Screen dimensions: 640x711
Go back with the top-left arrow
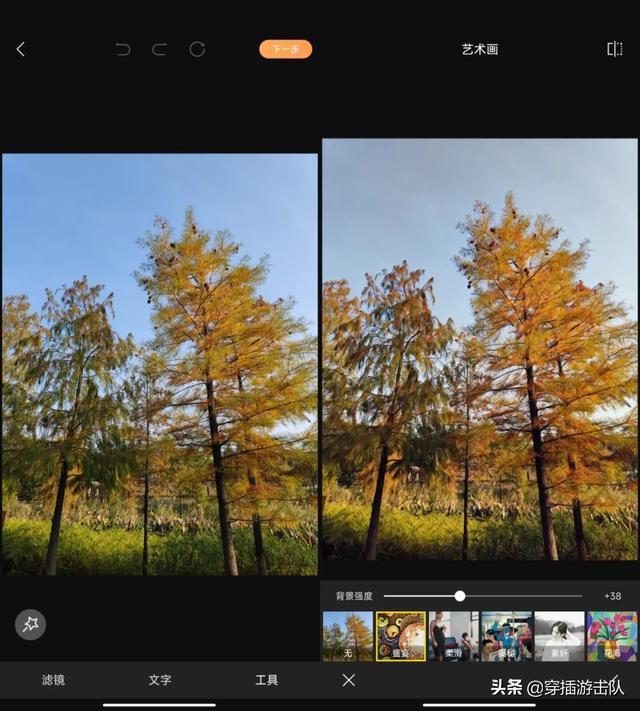tap(21, 49)
